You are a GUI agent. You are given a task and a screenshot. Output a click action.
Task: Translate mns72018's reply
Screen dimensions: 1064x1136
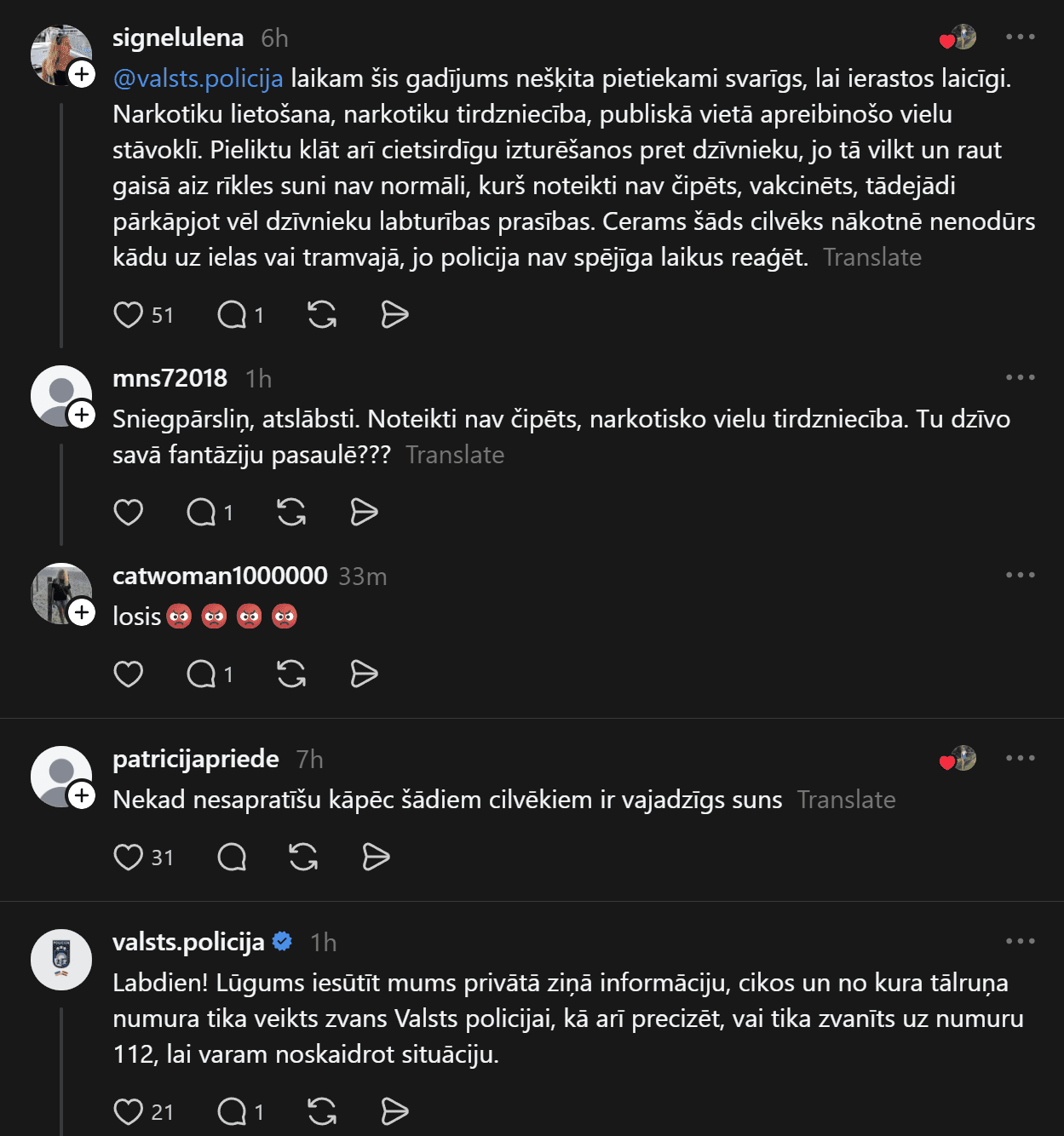click(455, 455)
